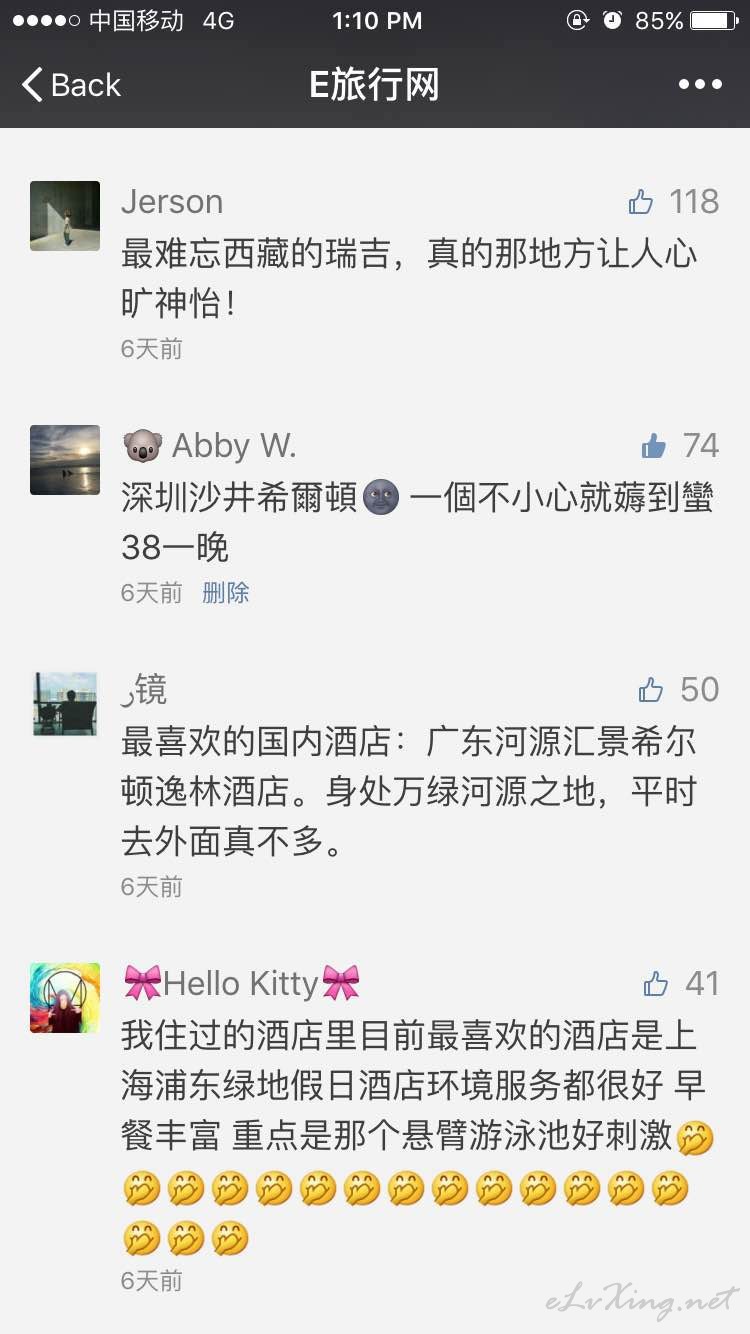
Task: Unlike Abby W.'s comment
Action: [654, 446]
